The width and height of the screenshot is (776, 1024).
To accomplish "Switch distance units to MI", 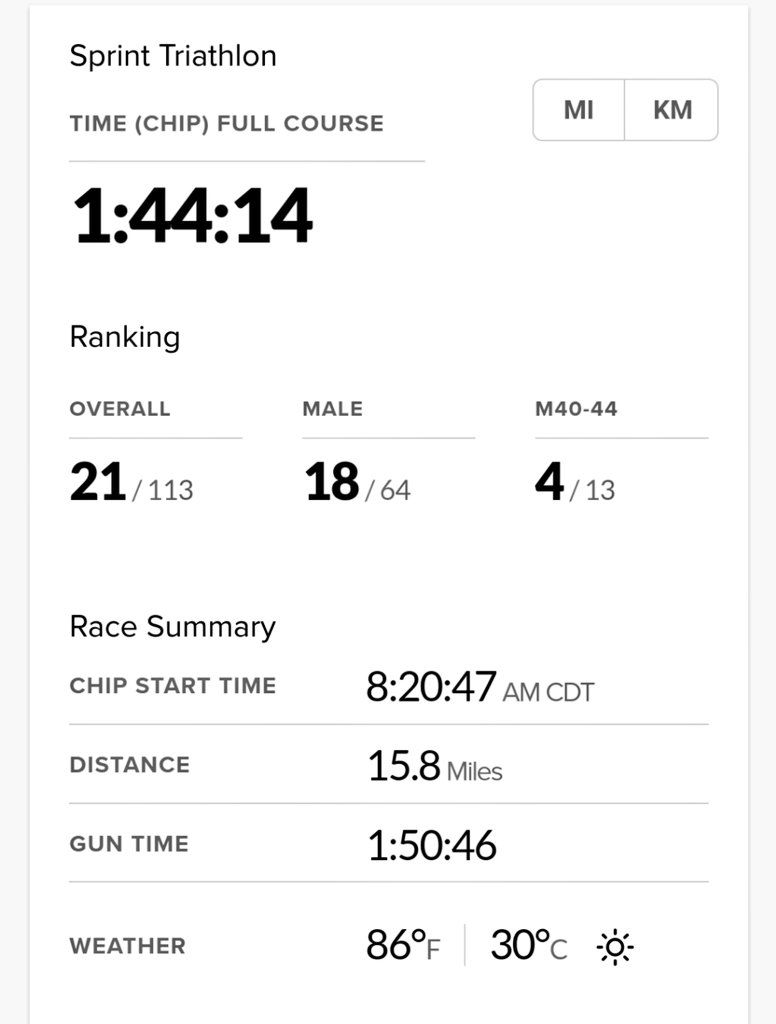I will pos(579,110).
